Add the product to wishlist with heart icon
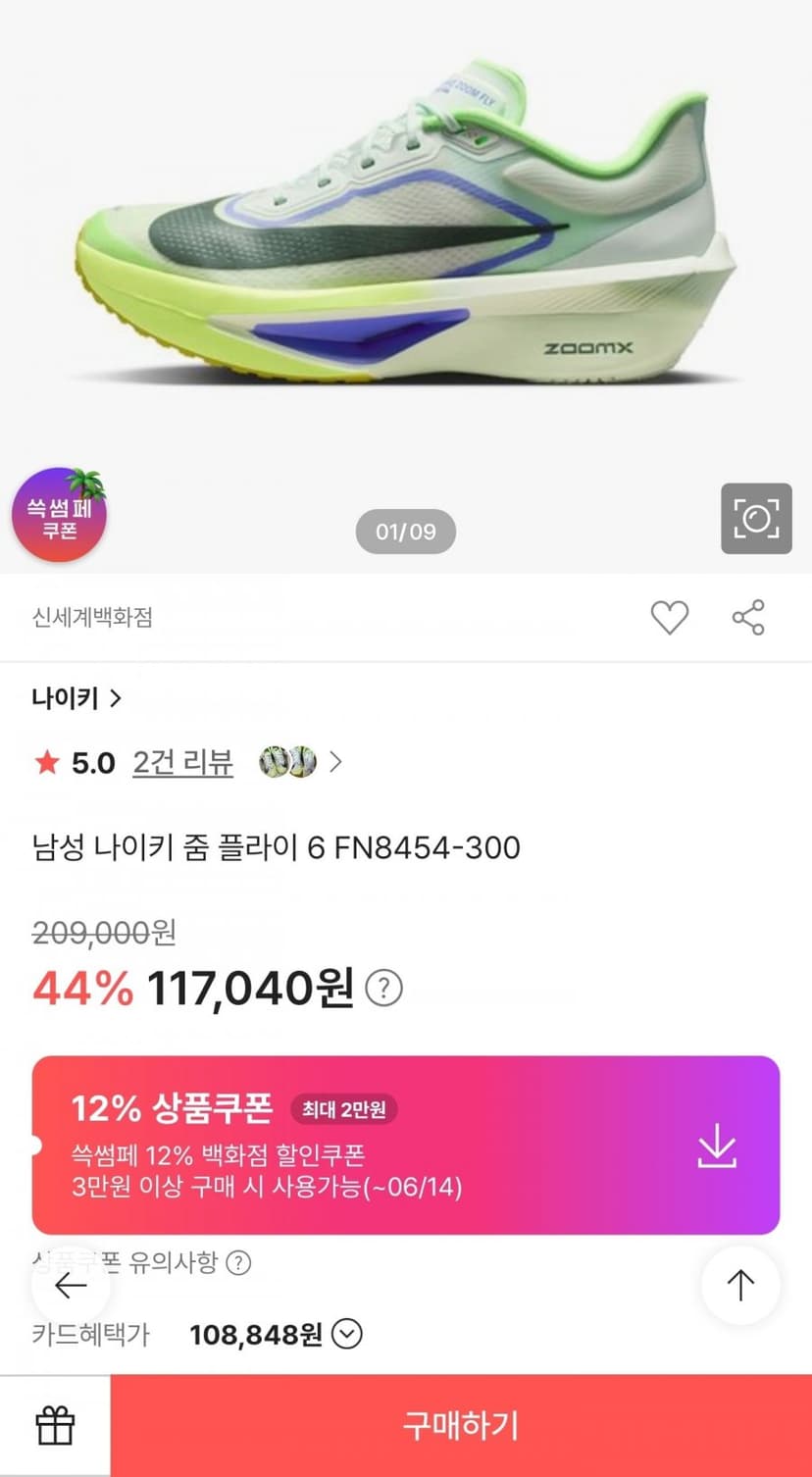812x1477 pixels. pyautogui.click(x=670, y=618)
